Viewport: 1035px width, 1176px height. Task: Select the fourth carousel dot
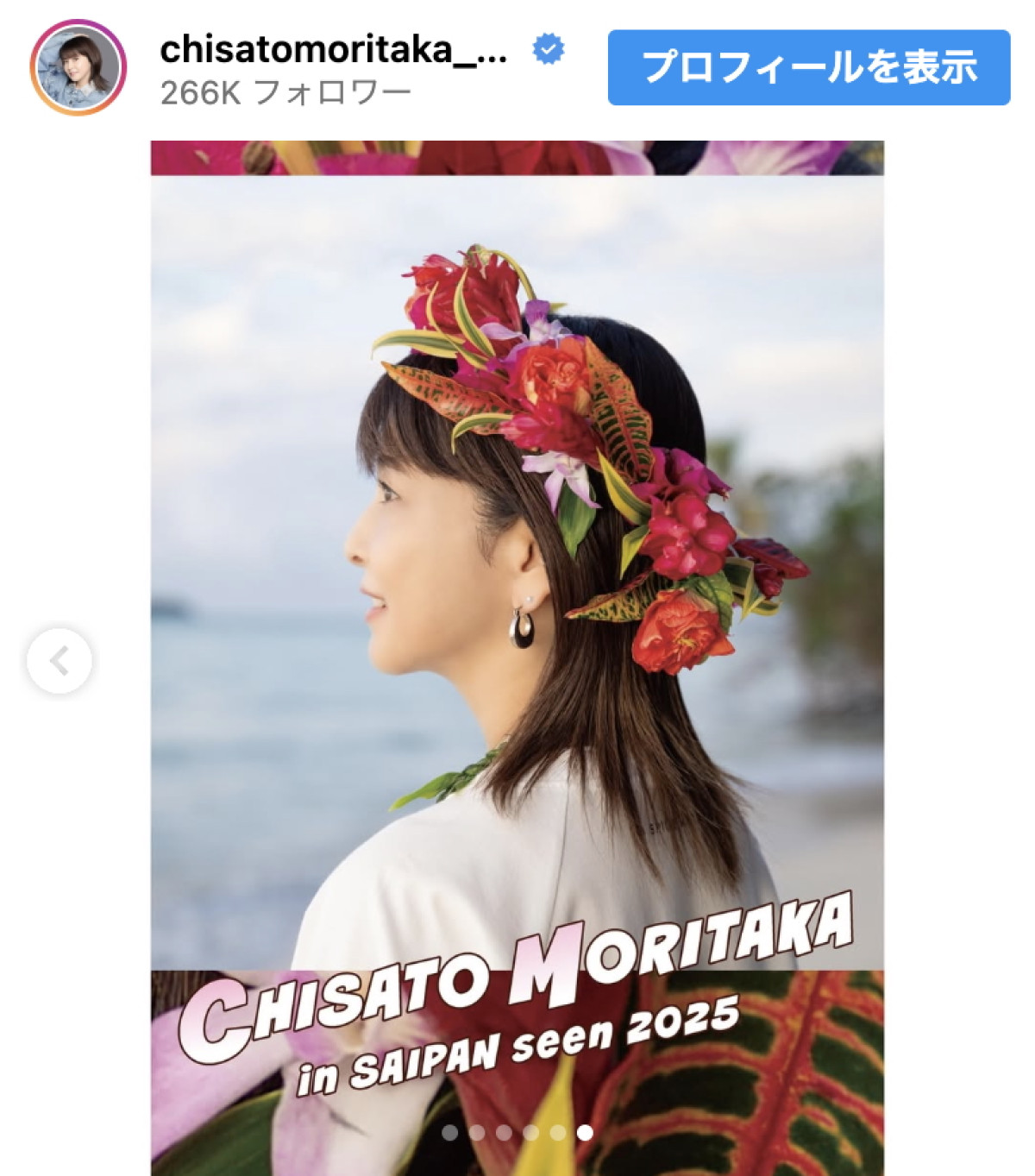click(530, 1132)
